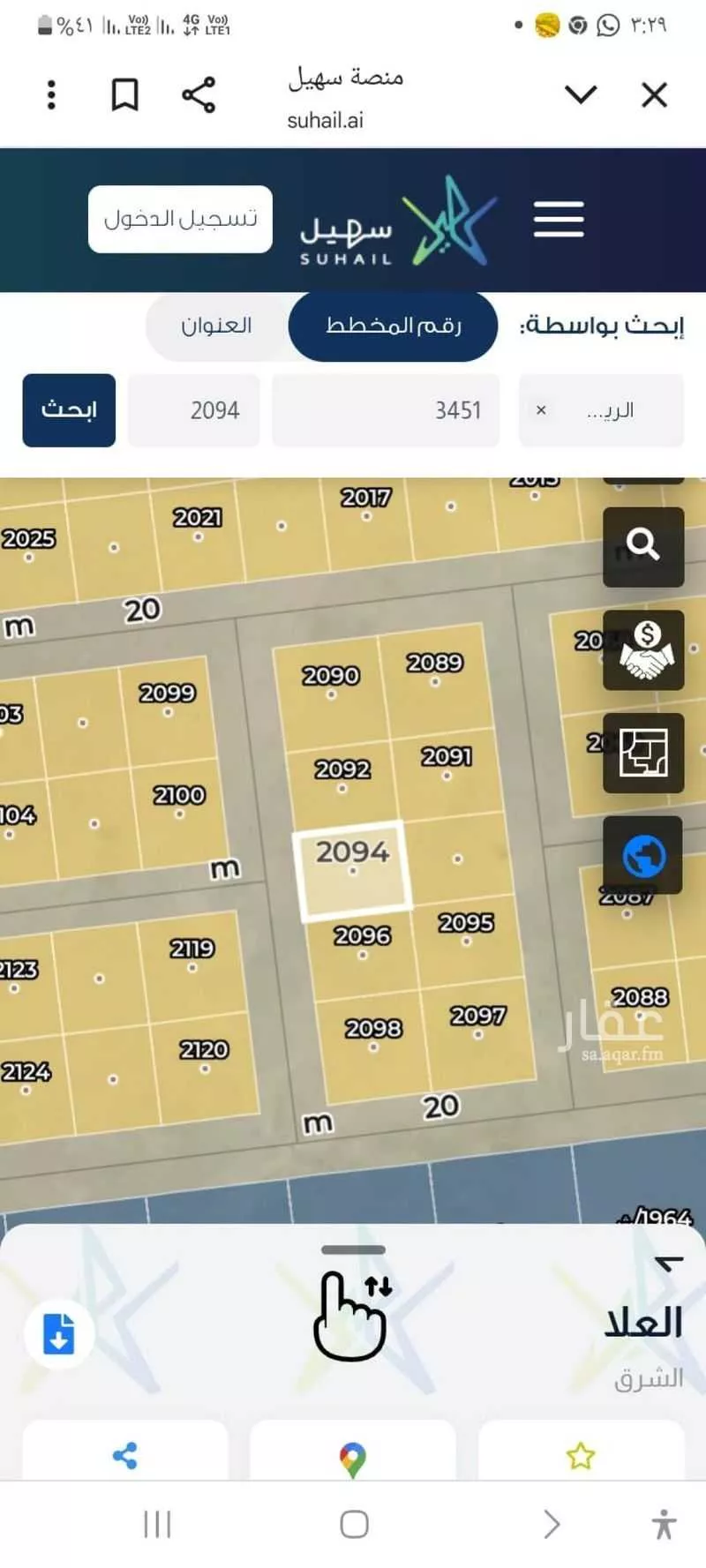This screenshot has width=706, height=1568.
Task: Switch to the العنوان search tab
Action: (x=214, y=326)
